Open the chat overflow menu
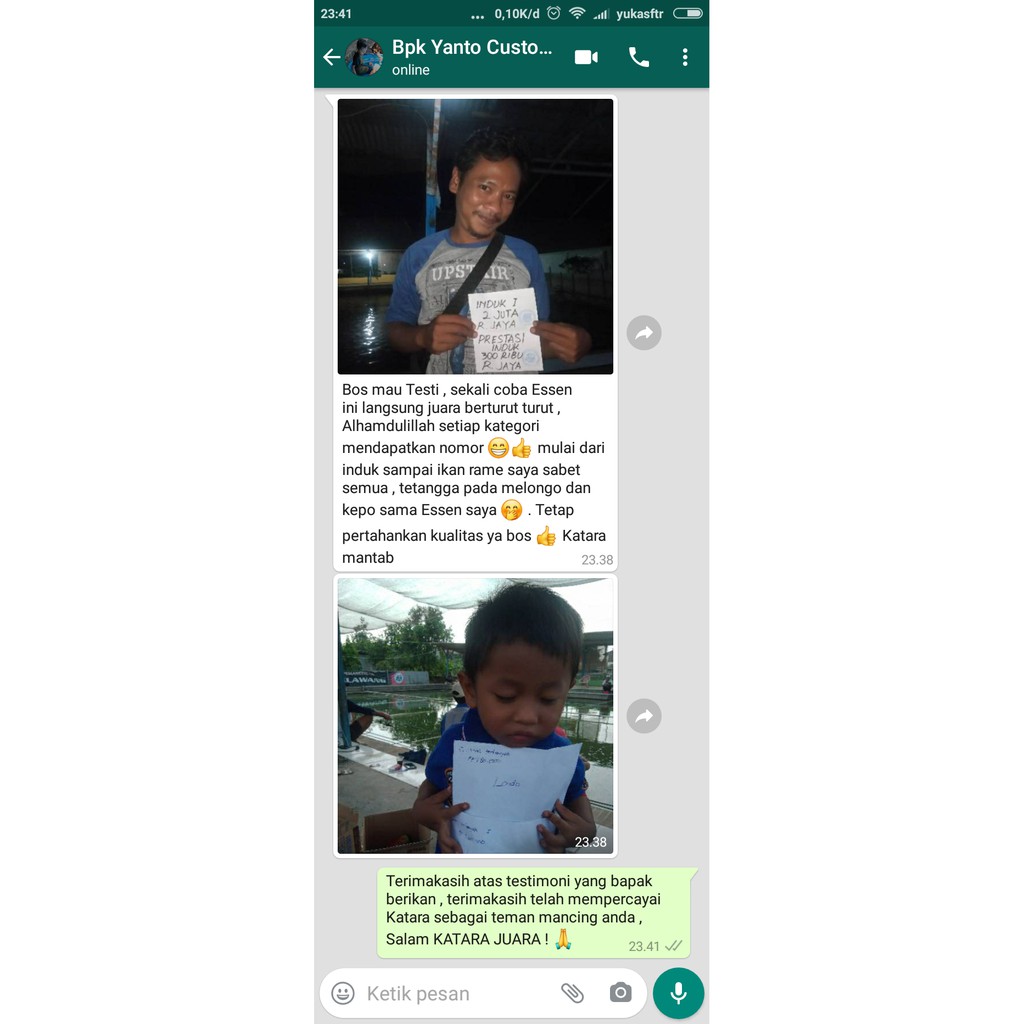Image resolution: width=1024 pixels, height=1024 pixels. pos(685,58)
